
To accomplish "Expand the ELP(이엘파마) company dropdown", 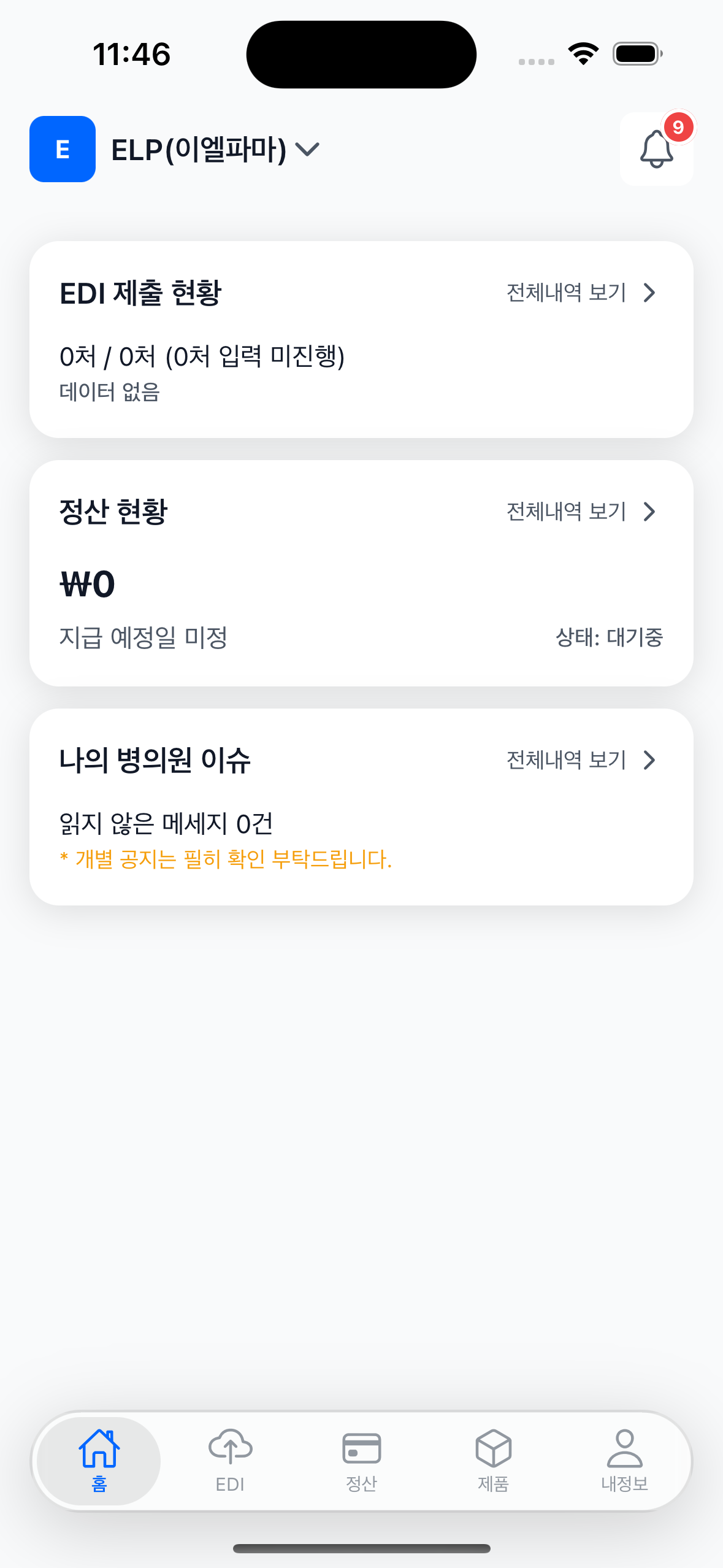I will [215, 150].
